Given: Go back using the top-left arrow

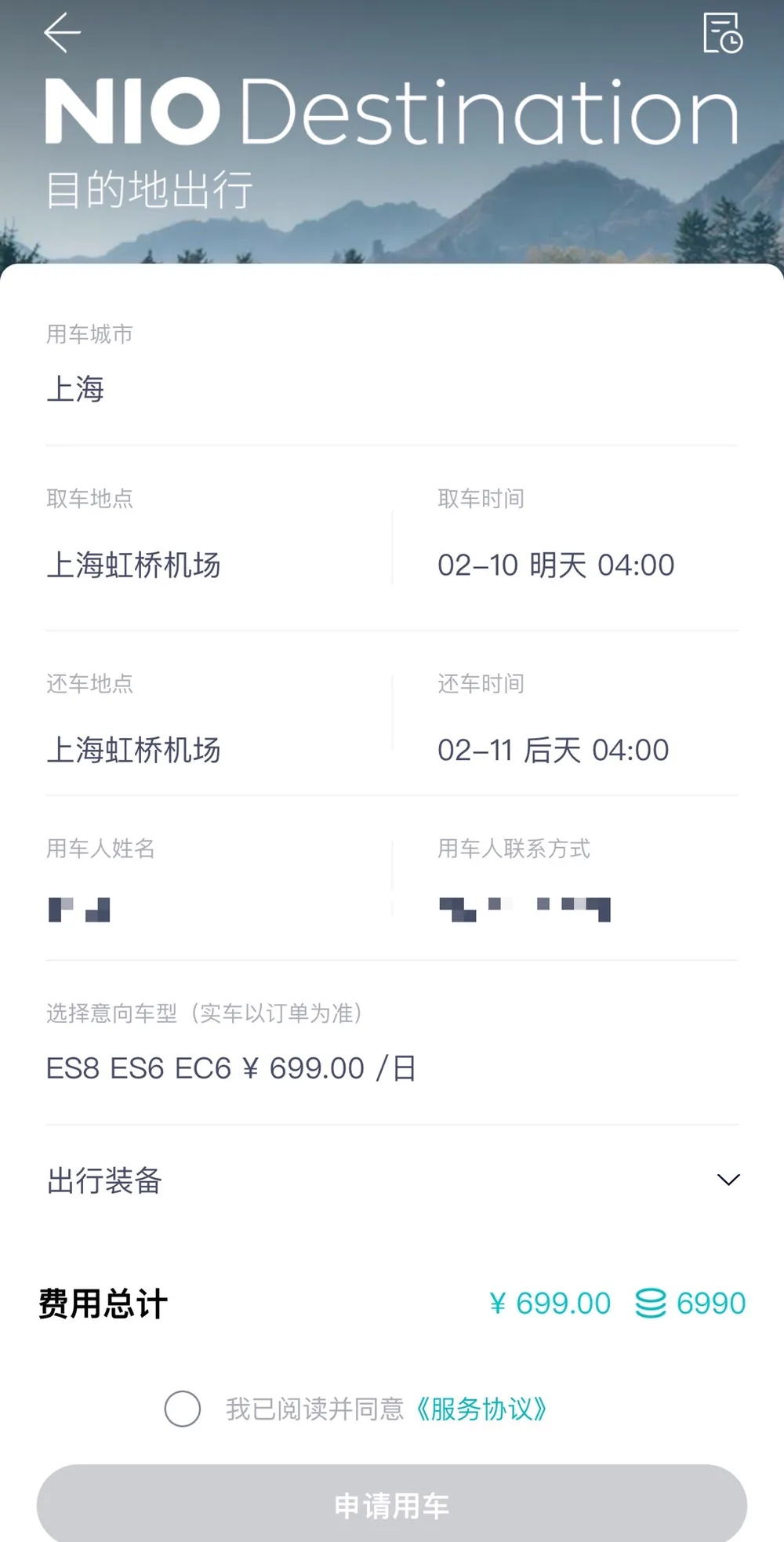Looking at the screenshot, I should pos(62,33).
